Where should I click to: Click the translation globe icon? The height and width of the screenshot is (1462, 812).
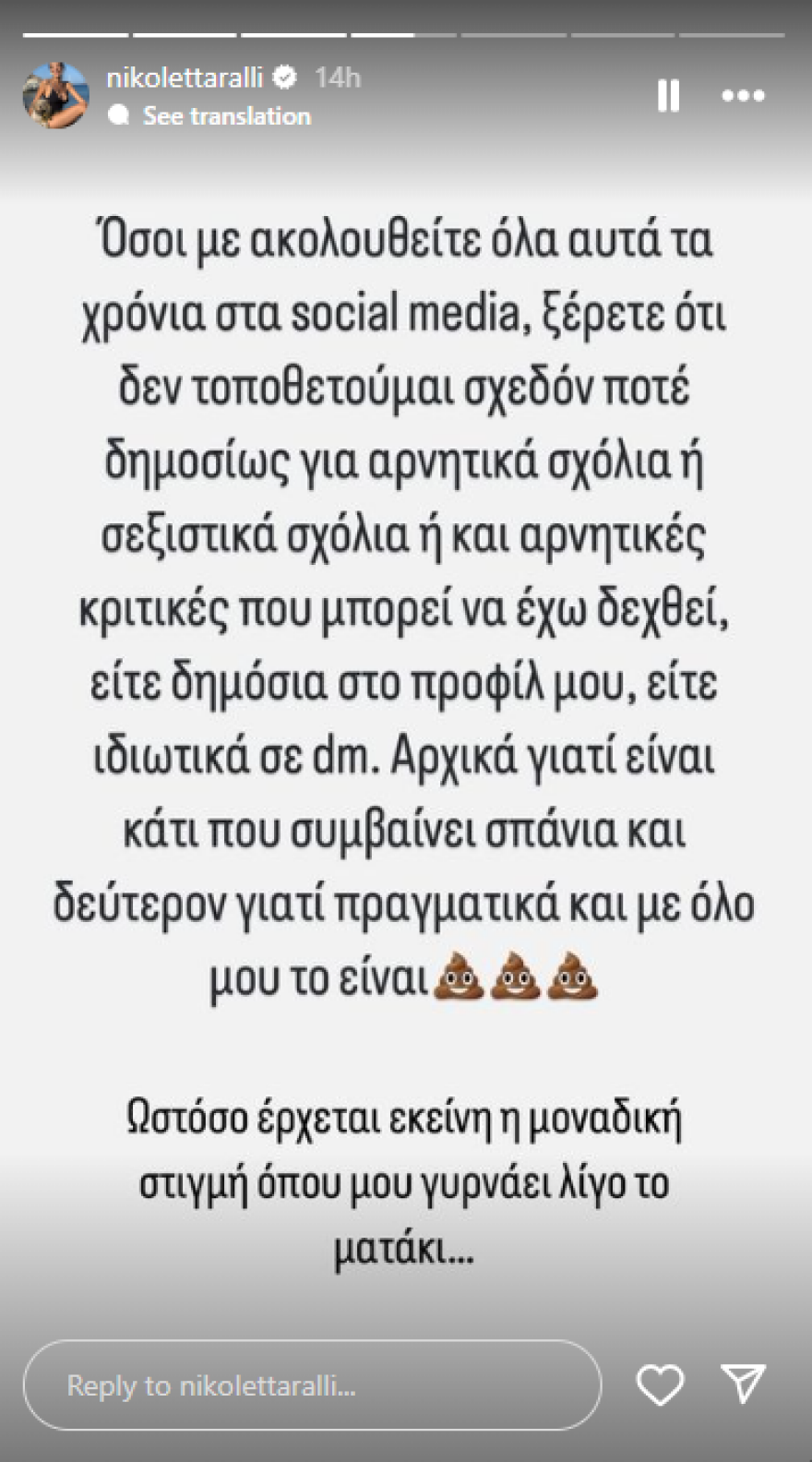point(117,117)
